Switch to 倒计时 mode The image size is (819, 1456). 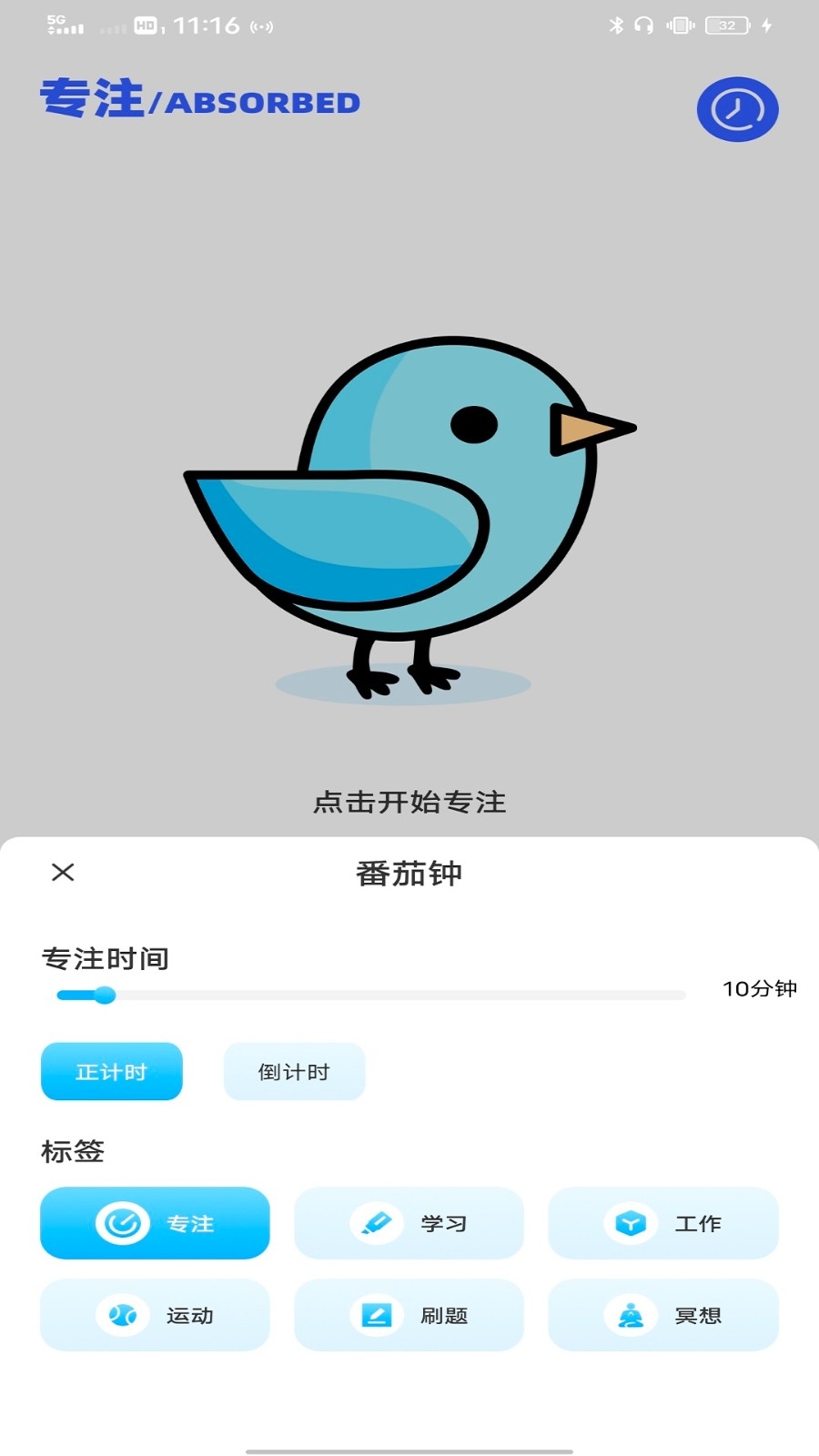(x=294, y=1071)
